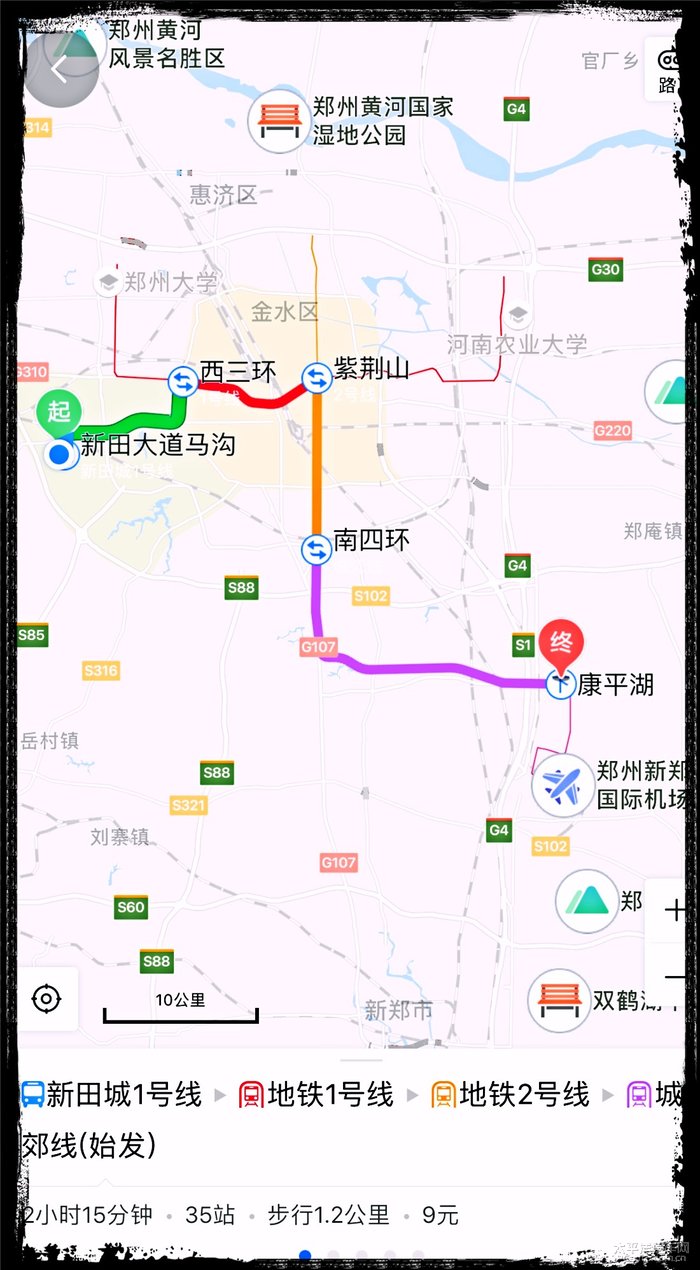
Task: Open 郑州黄河国家湿地公园 park marker
Action: 279,121
